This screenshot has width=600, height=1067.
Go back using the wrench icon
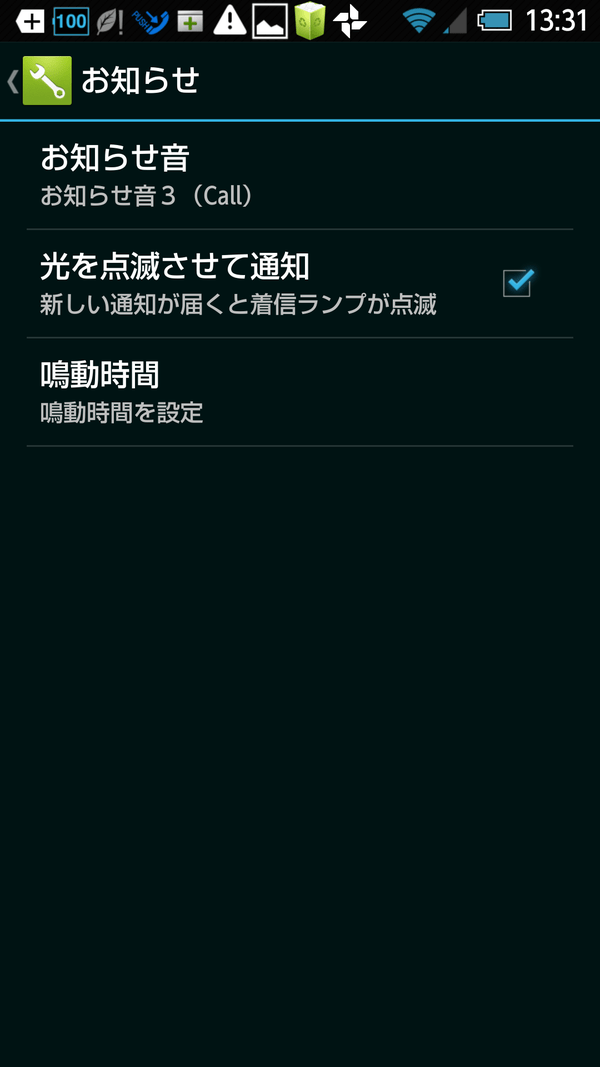pyautogui.click(x=46, y=81)
